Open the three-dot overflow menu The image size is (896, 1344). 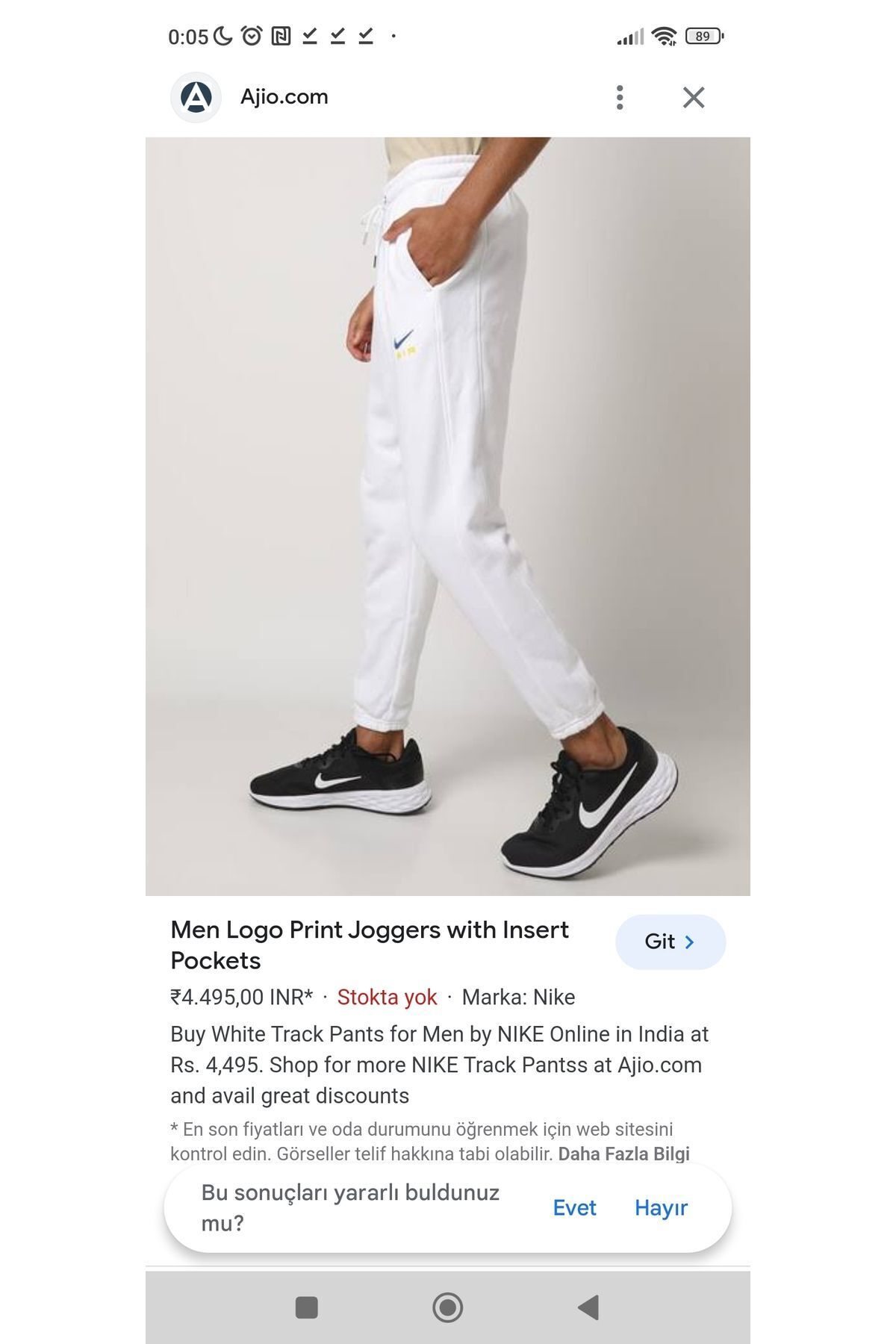point(619,97)
